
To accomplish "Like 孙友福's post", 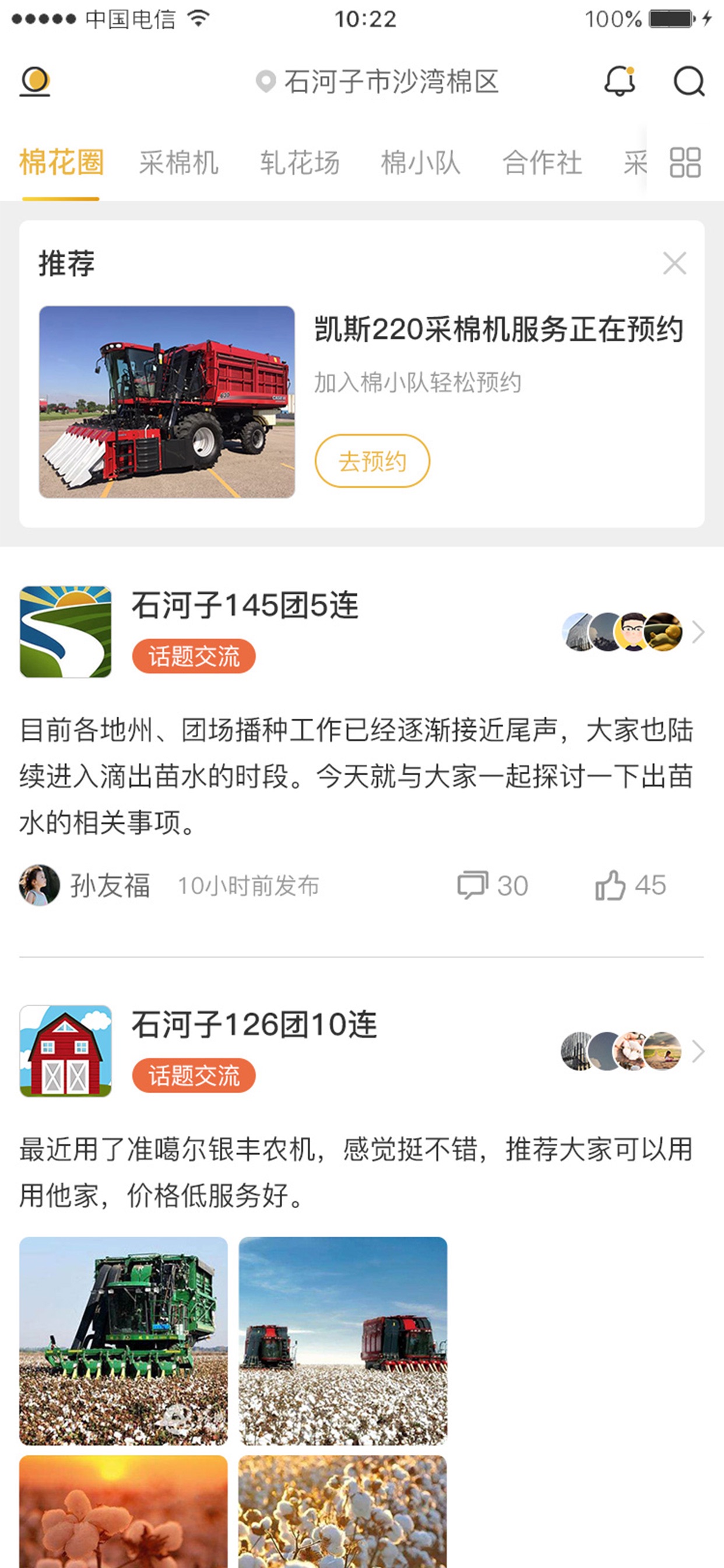I will (630, 885).
